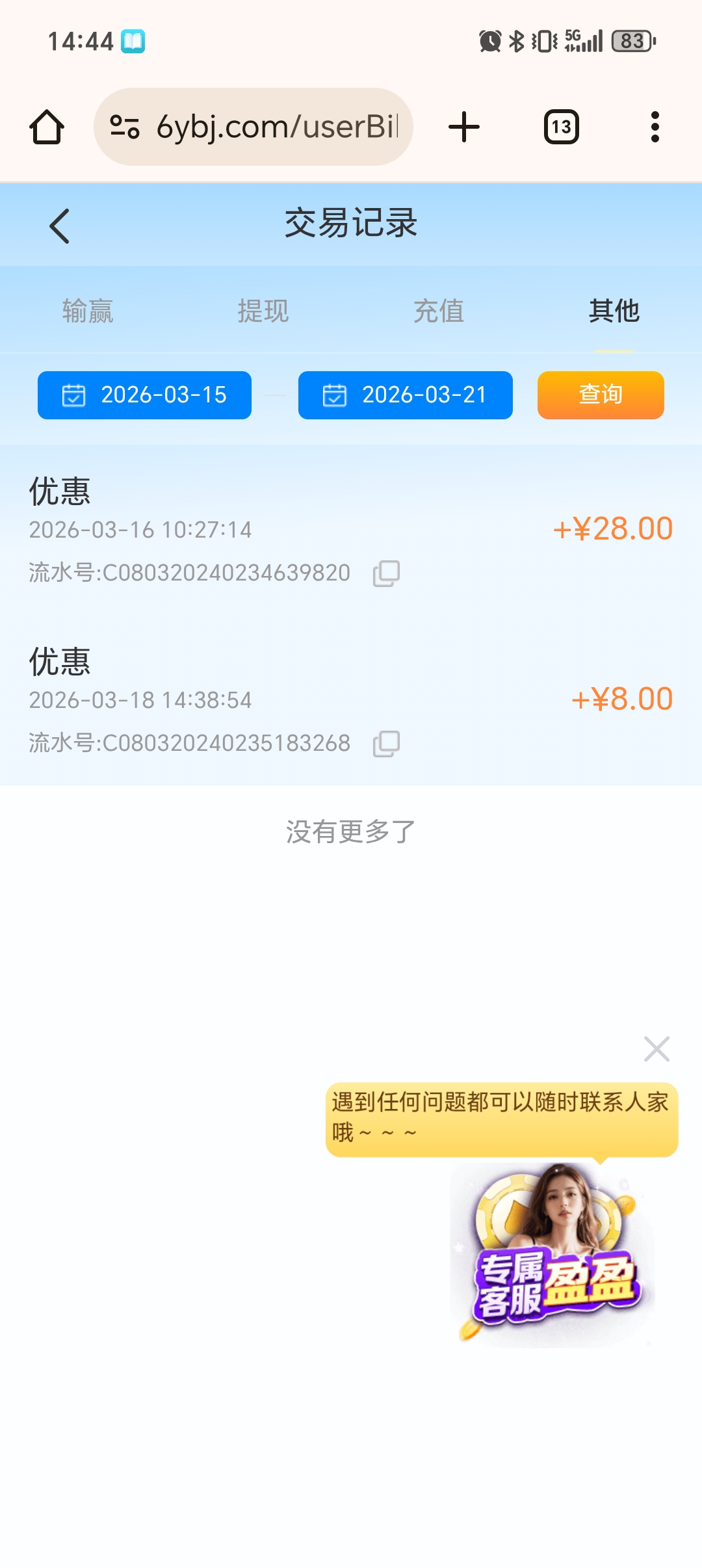Viewport: 702px width, 1568px height.
Task: Copy 流水号 C080320240234639820 via copy icon
Action: click(x=386, y=573)
